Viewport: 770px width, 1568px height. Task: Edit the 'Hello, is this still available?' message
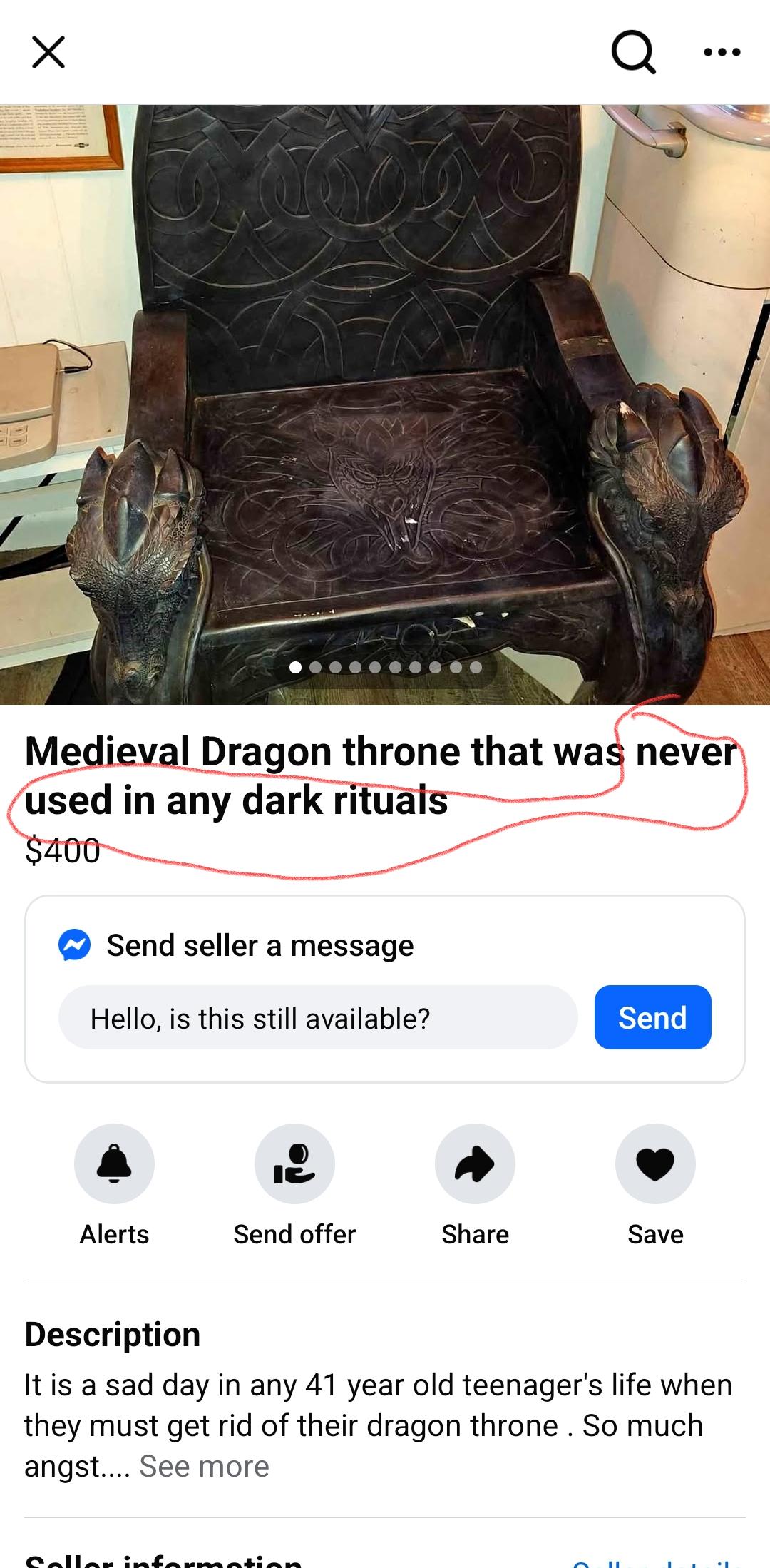pyautogui.click(x=318, y=1018)
